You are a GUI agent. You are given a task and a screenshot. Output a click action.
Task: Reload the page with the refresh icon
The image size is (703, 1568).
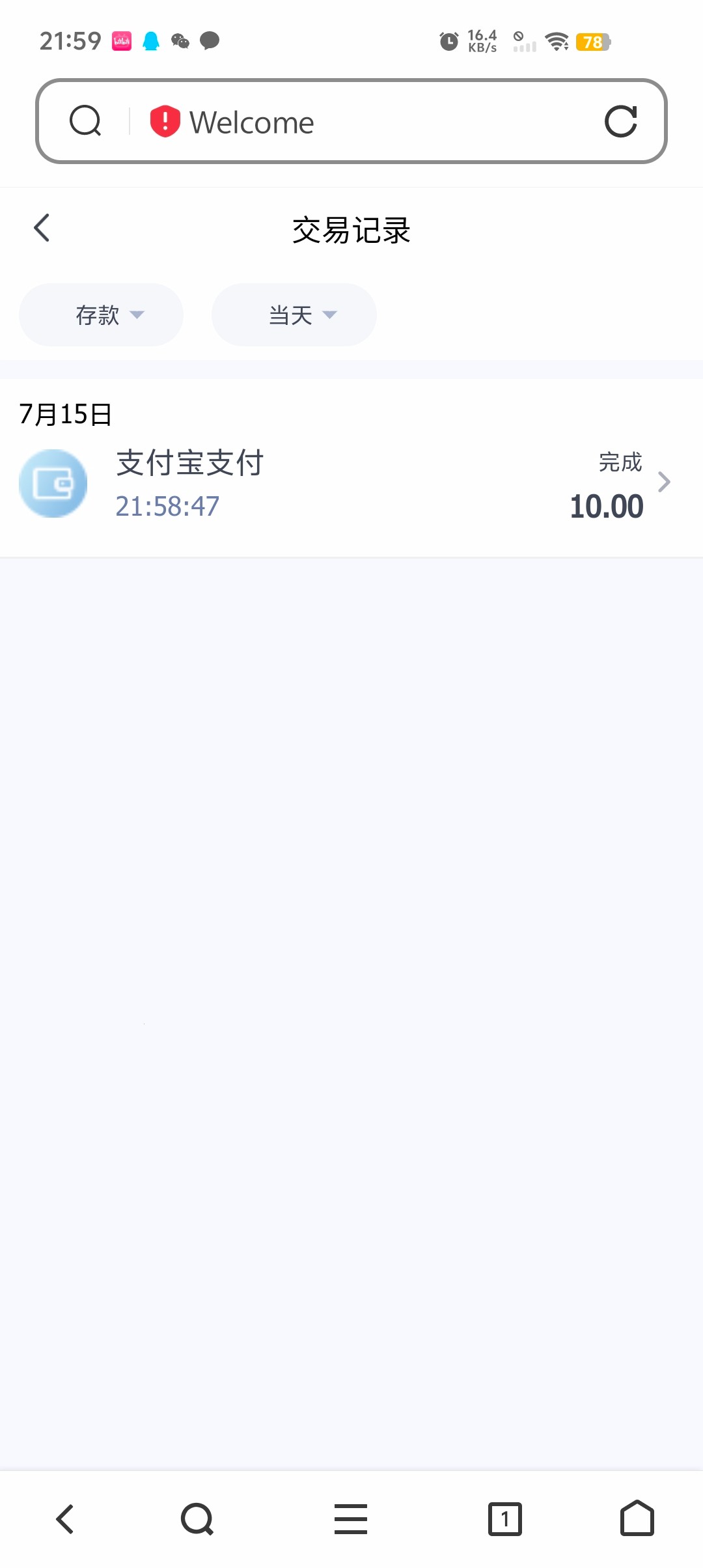pos(620,122)
